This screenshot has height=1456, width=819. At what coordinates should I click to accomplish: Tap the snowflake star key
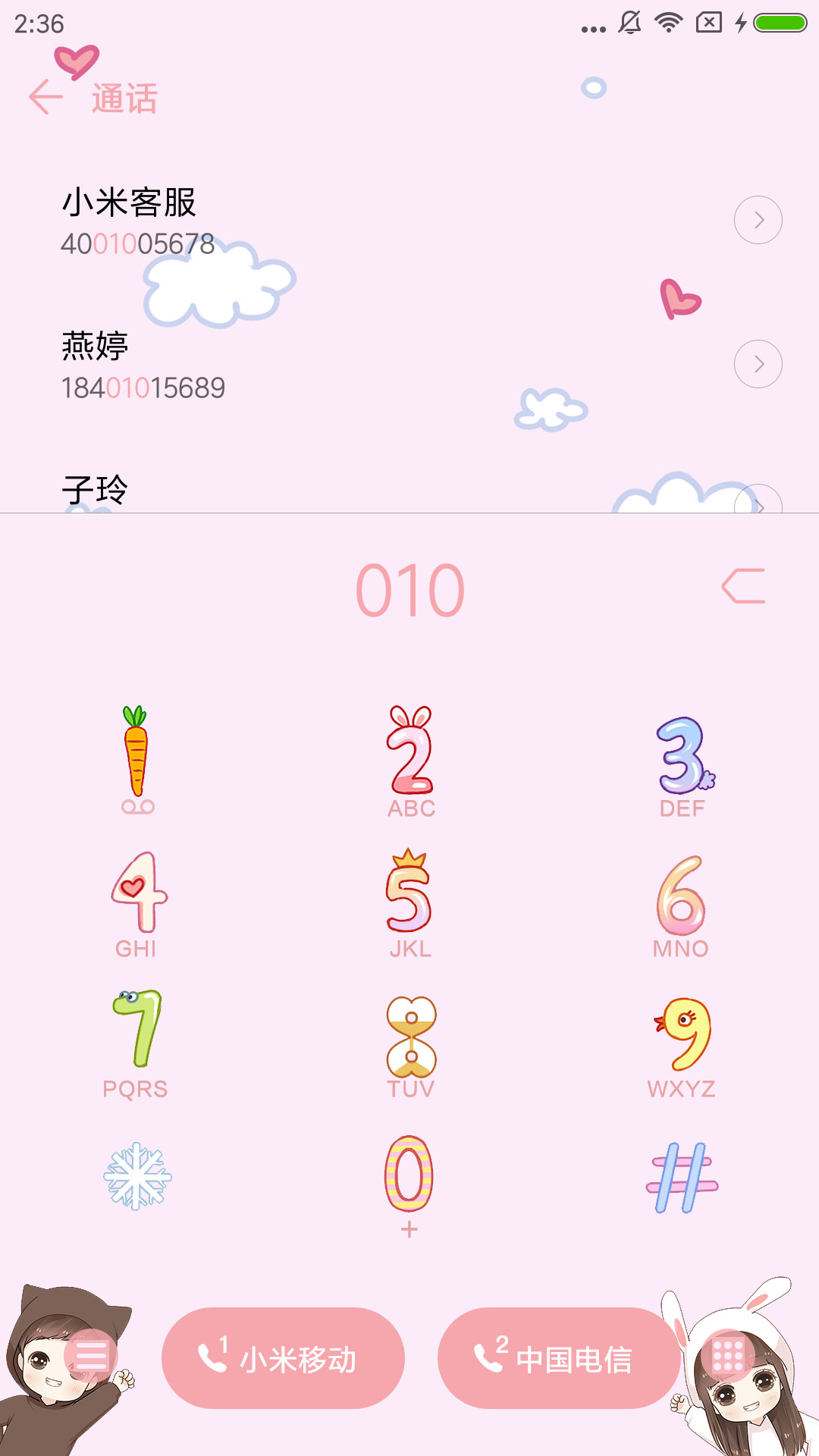point(137,1176)
